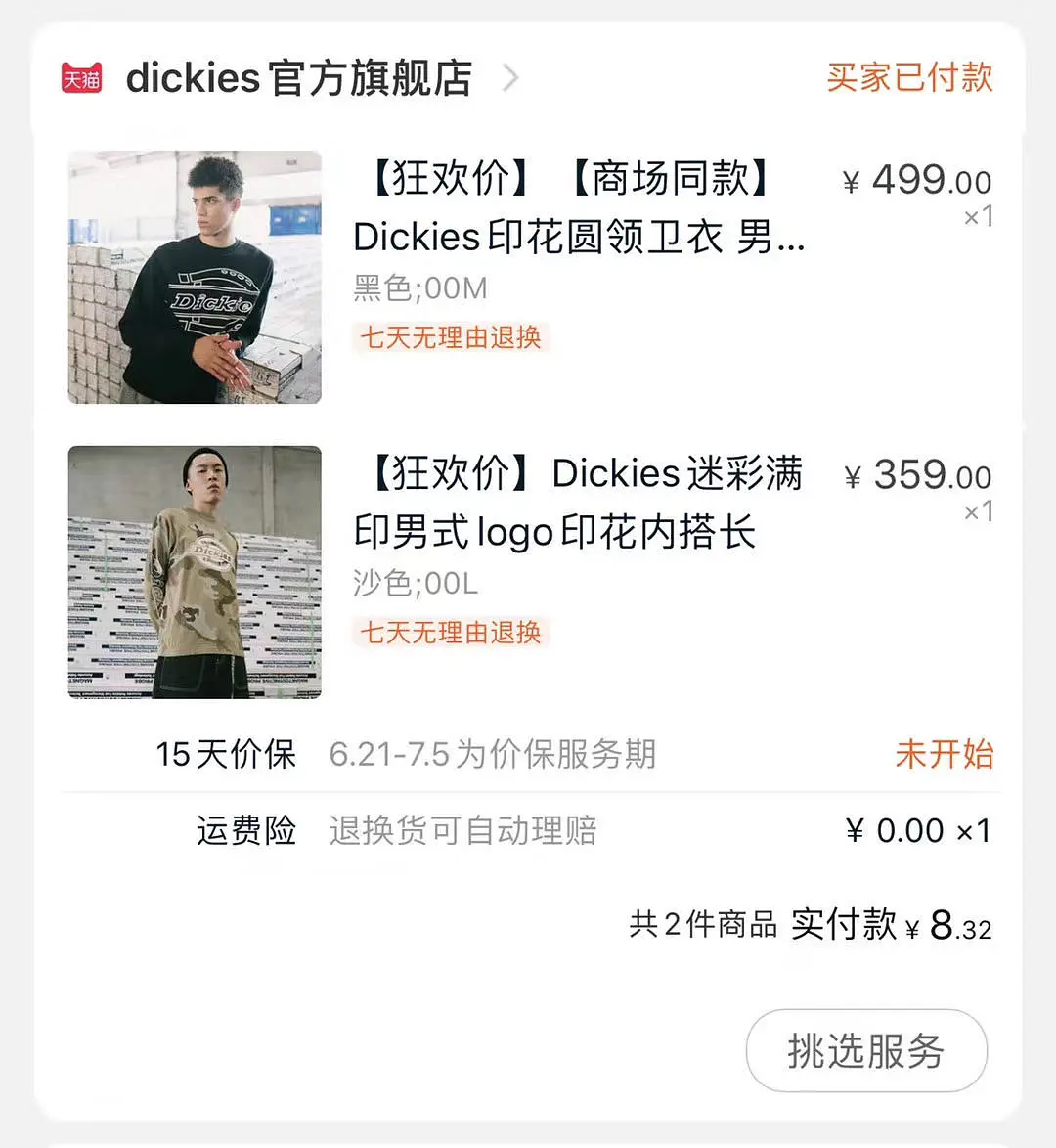Open the dickies官方旗舰店 store page
1056x1148 pixels.
(298, 78)
